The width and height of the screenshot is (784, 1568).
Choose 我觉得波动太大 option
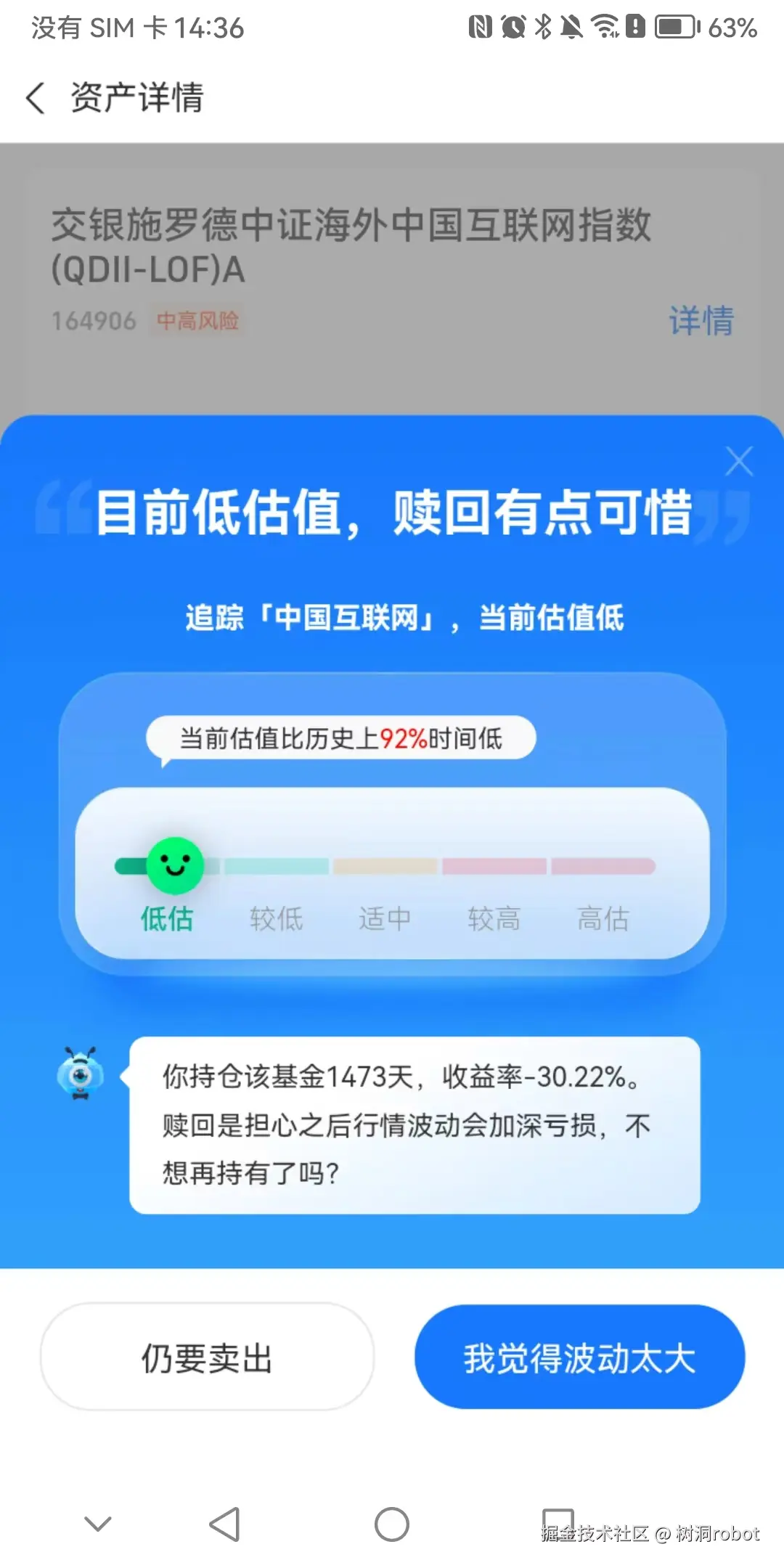pyautogui.click(x=579, y=1357)
